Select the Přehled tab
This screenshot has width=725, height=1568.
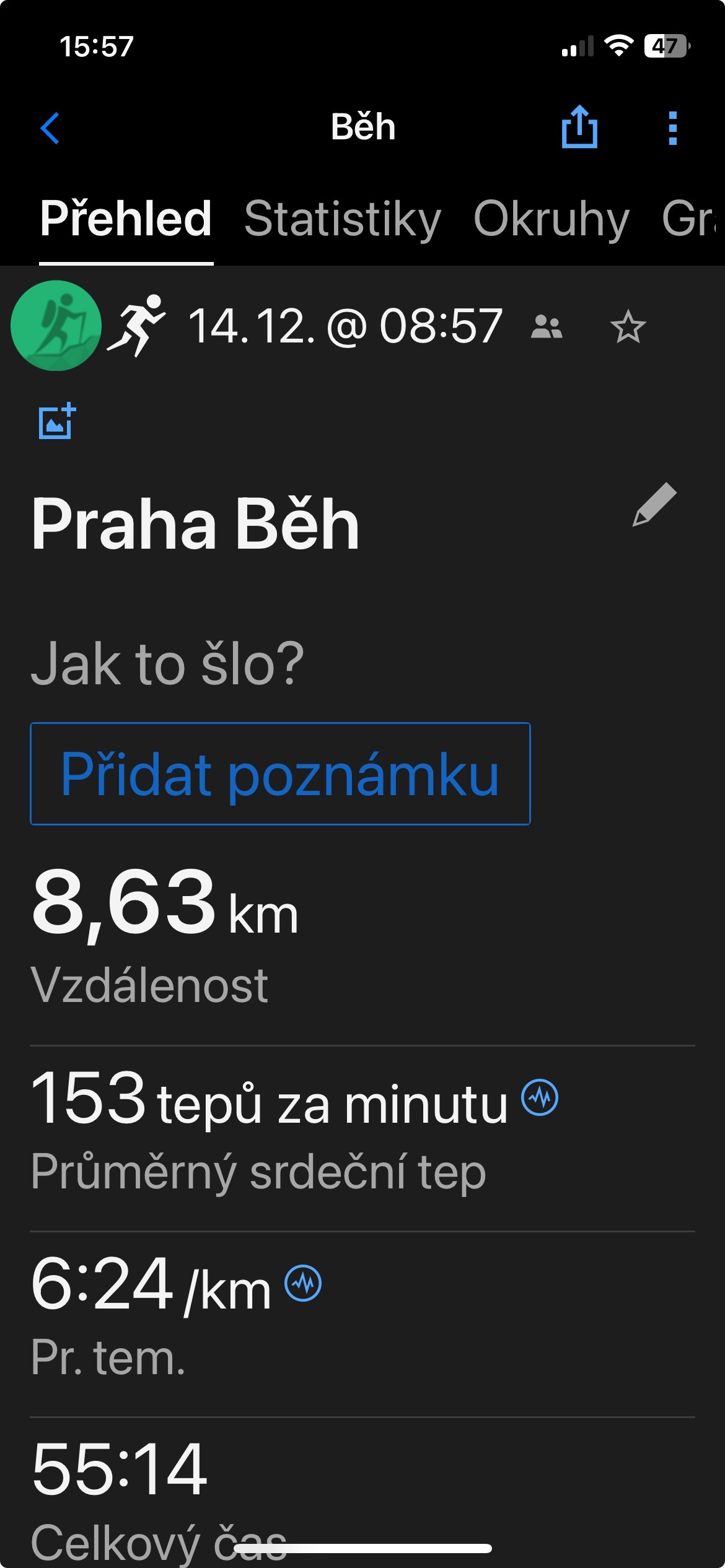coord(126,219)
